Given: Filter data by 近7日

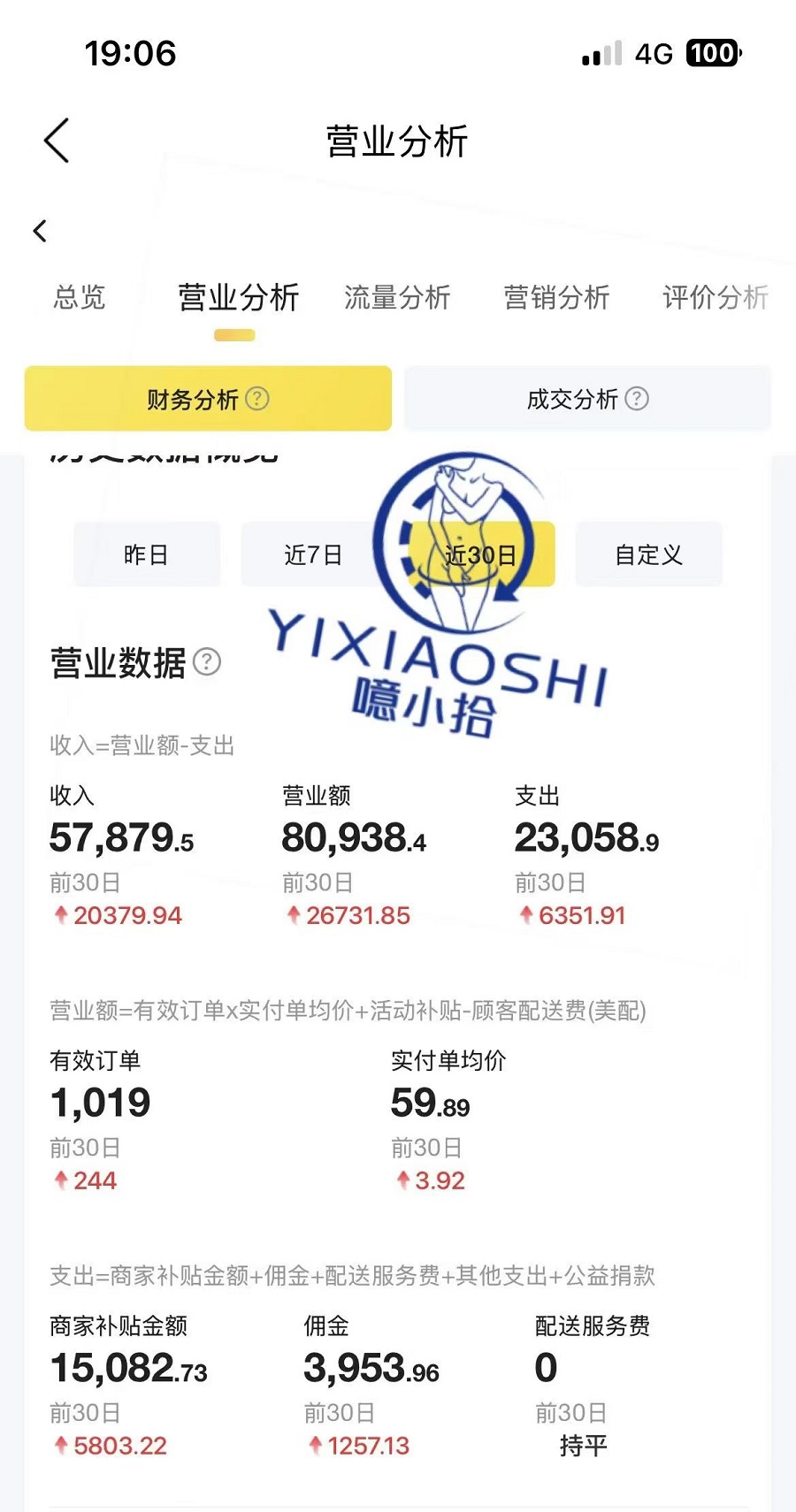Looking at the screenshot, I should click(312, 554).
